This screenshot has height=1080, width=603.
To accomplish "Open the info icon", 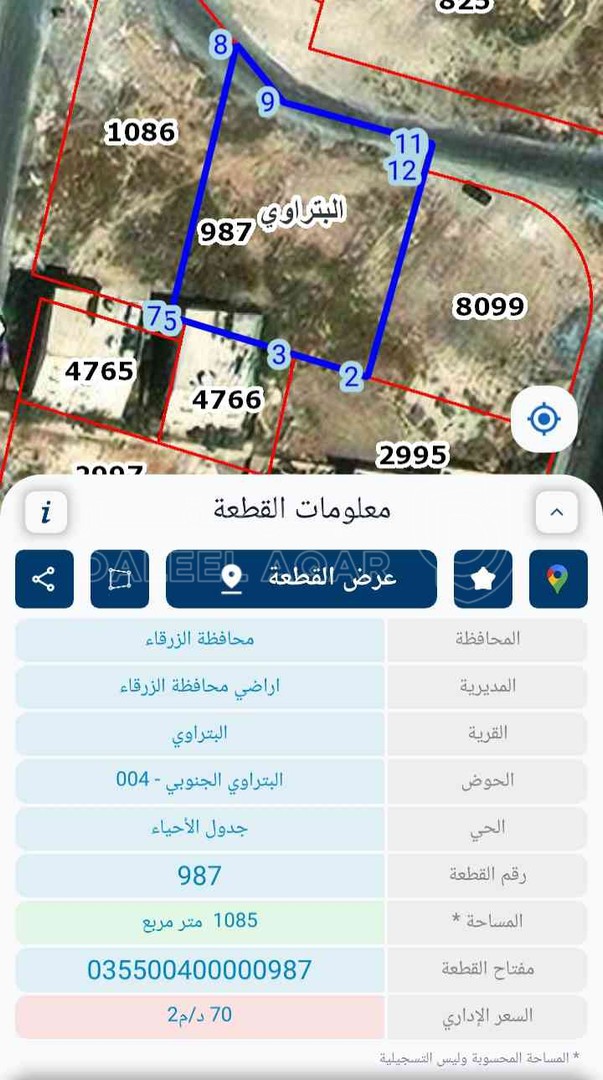I will click(x=46, y=513).
